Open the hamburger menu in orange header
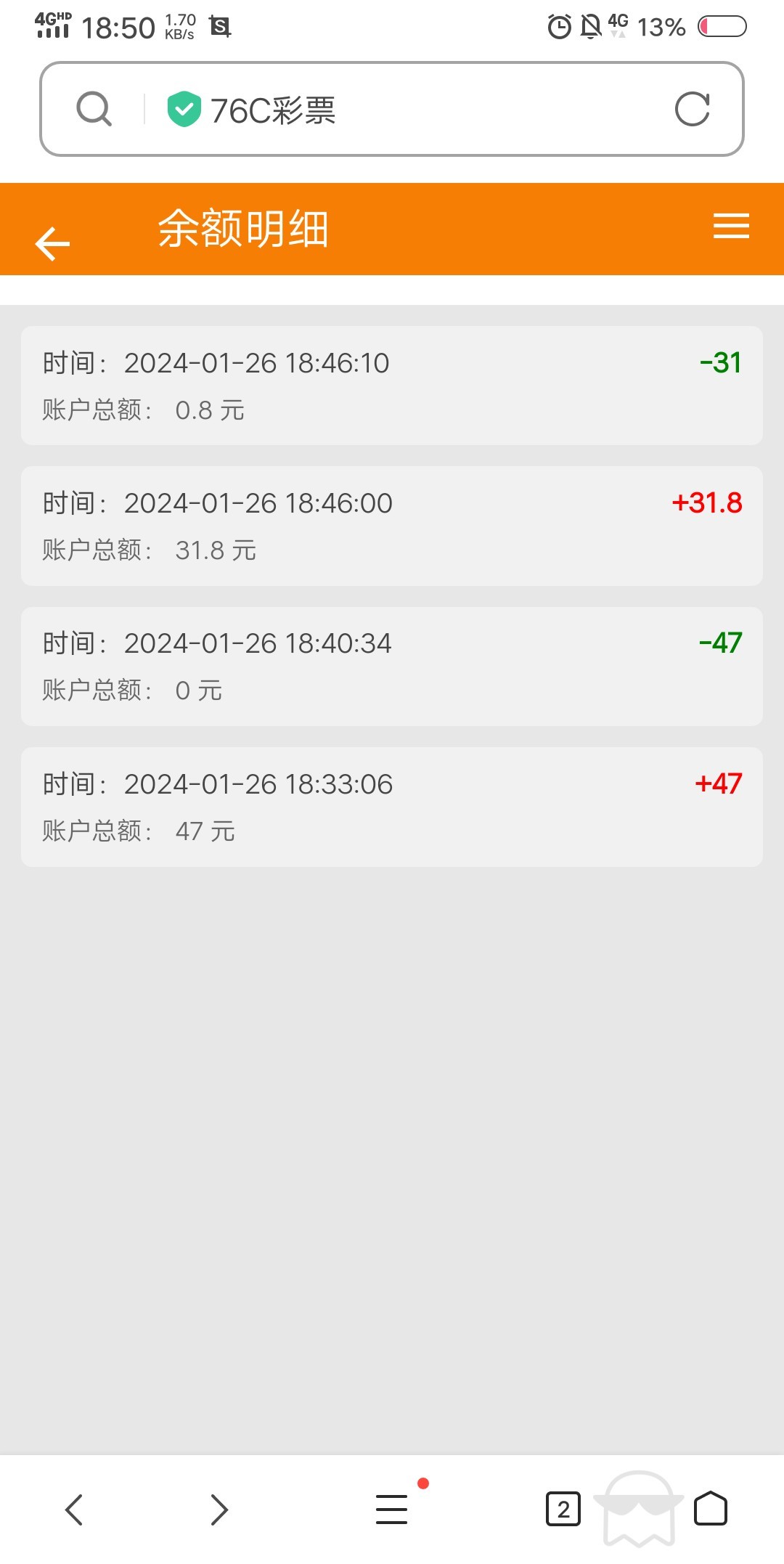This screenshot has height=1564, width=784. [731, 226]
